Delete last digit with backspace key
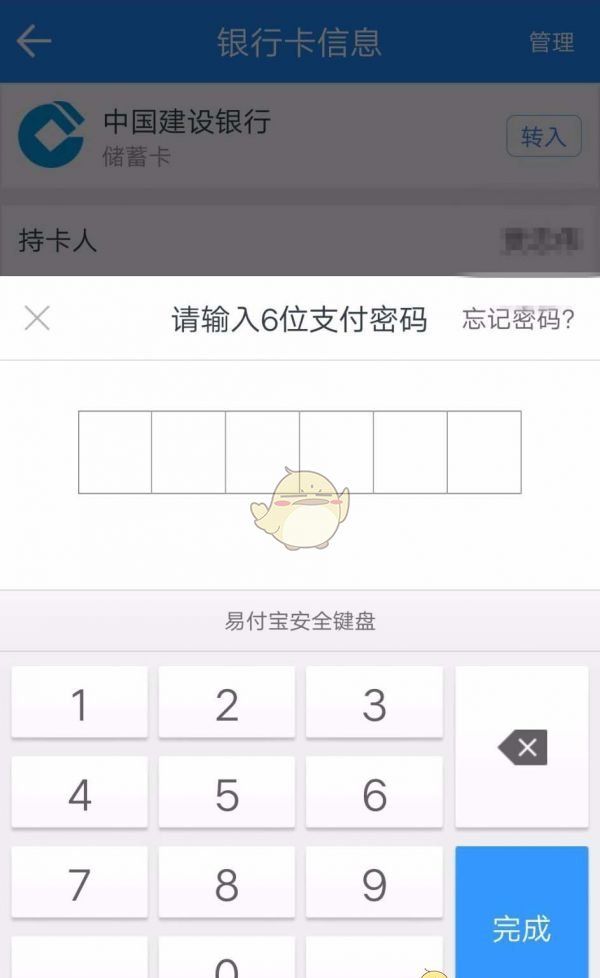 coord(522,747)
